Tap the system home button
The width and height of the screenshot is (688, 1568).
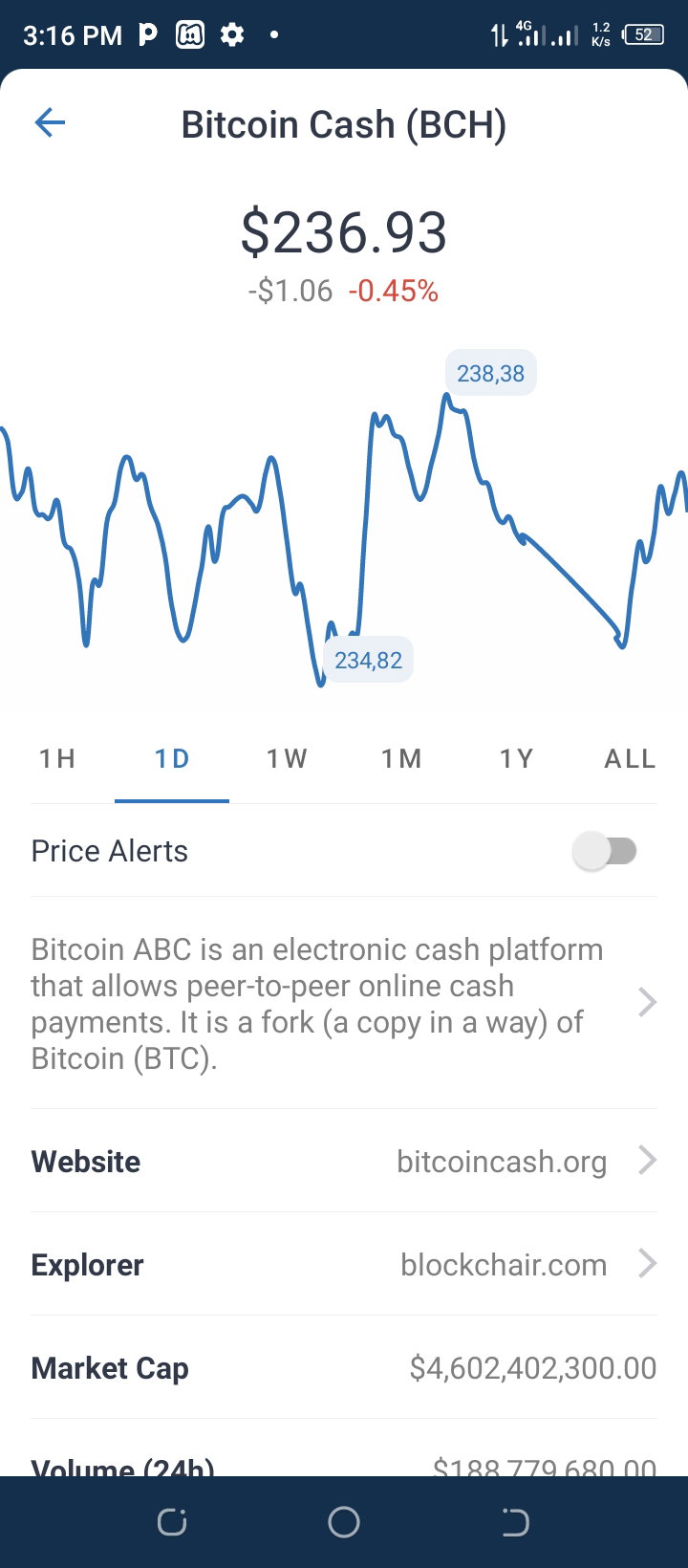click(x=344, y=1522)
